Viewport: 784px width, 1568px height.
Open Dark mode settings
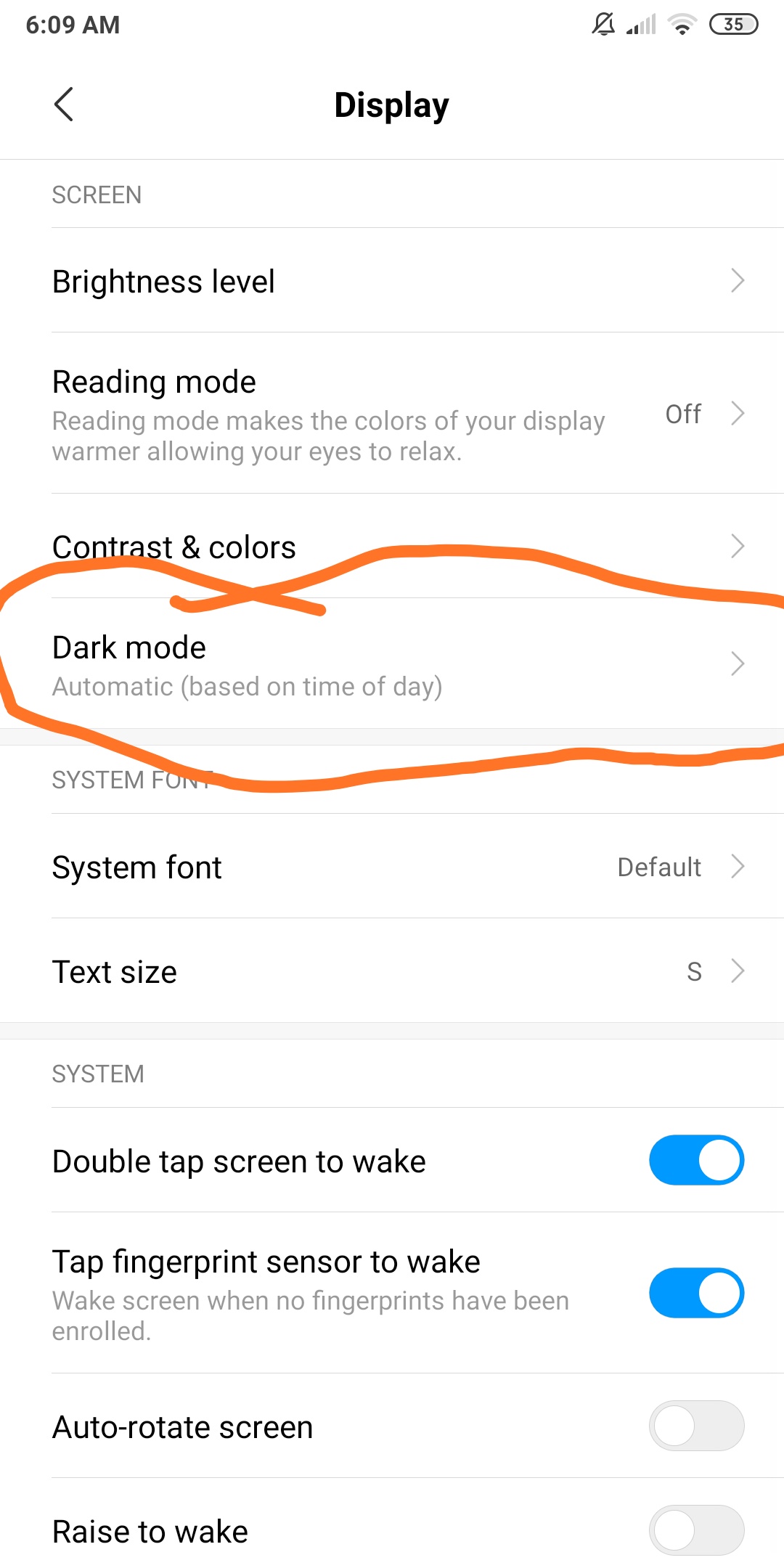point(392,663)
